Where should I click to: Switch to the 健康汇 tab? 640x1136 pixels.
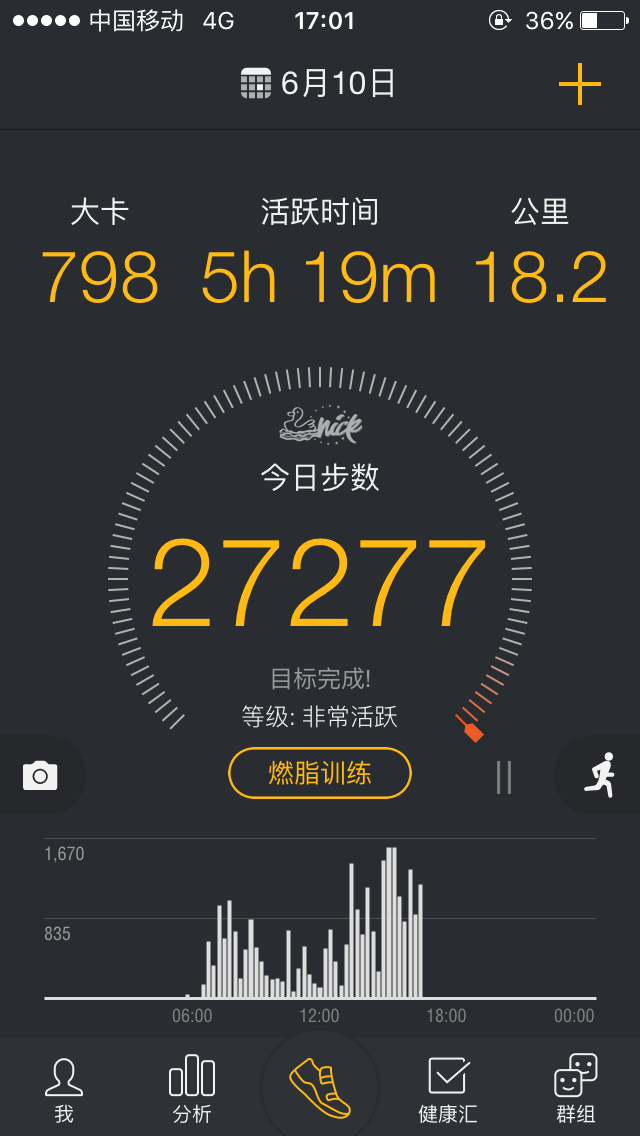coord(447,1089)
